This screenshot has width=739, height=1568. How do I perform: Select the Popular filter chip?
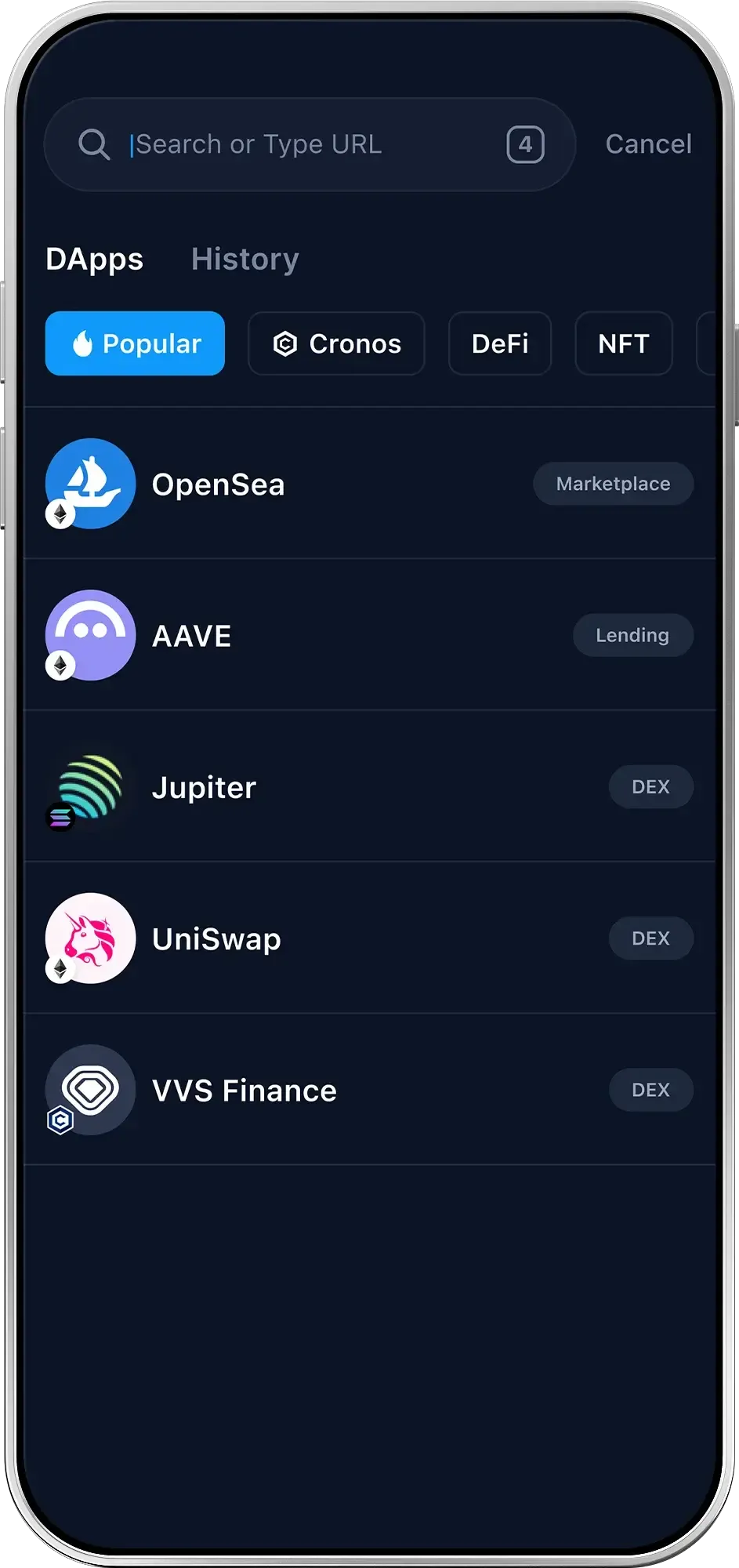[135, 343]
